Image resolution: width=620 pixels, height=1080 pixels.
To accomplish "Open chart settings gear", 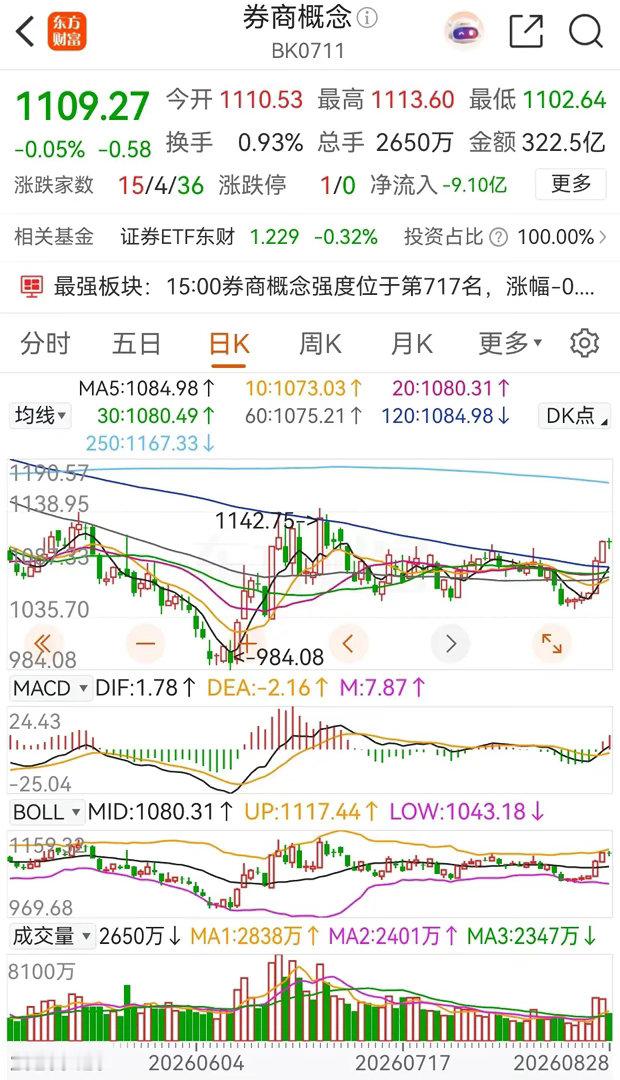I will pyautogui.click(x=585, y=343).
